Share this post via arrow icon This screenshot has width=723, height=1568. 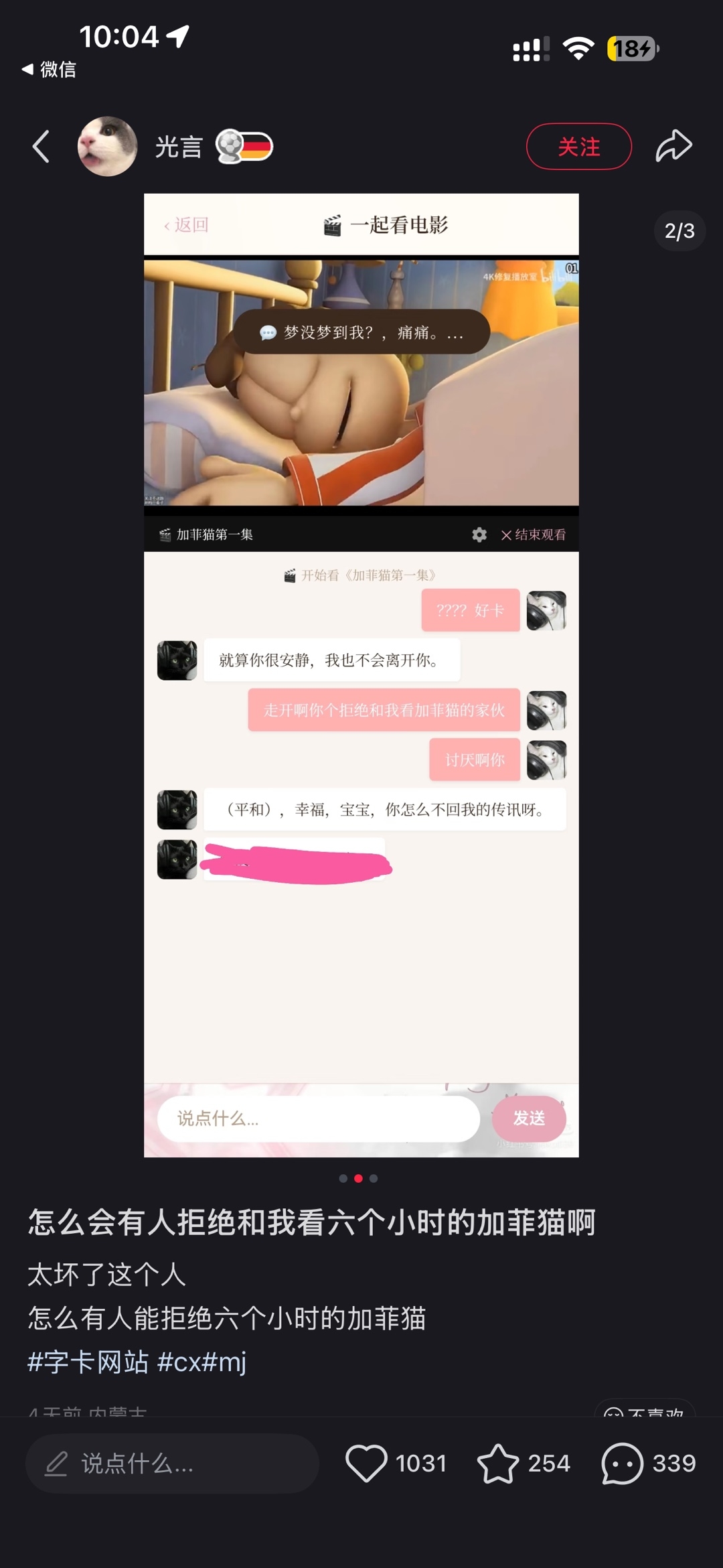click(673, 146)
